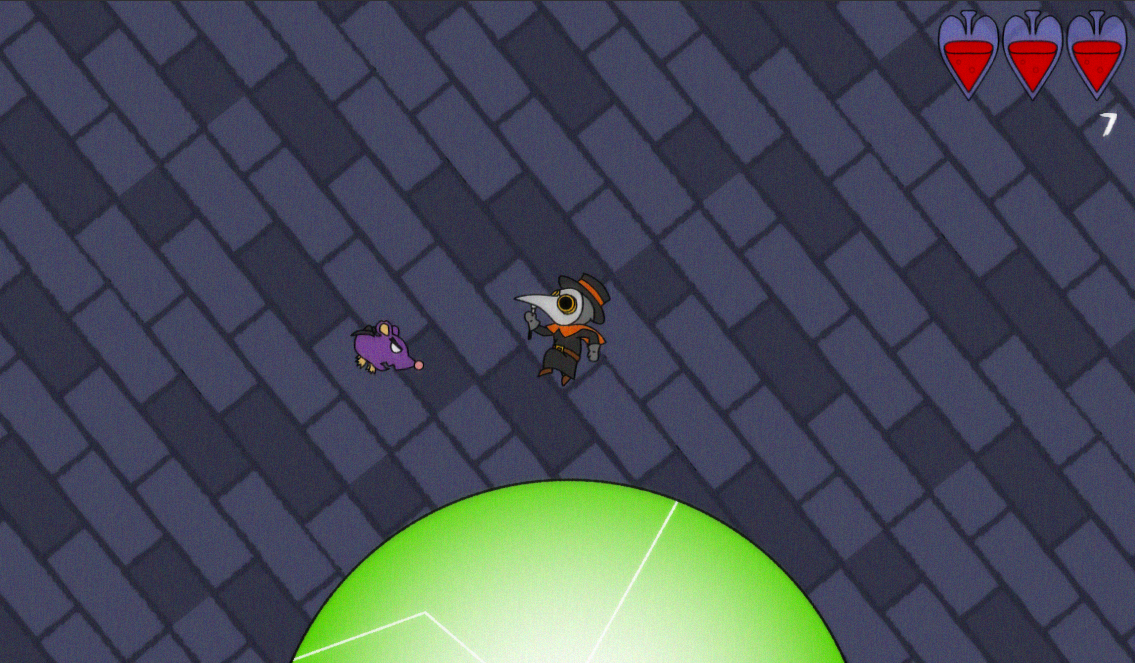Tap the large green cracked orb
The height and width of the screenshot is (663, 1135).
(x=568, y=585)
